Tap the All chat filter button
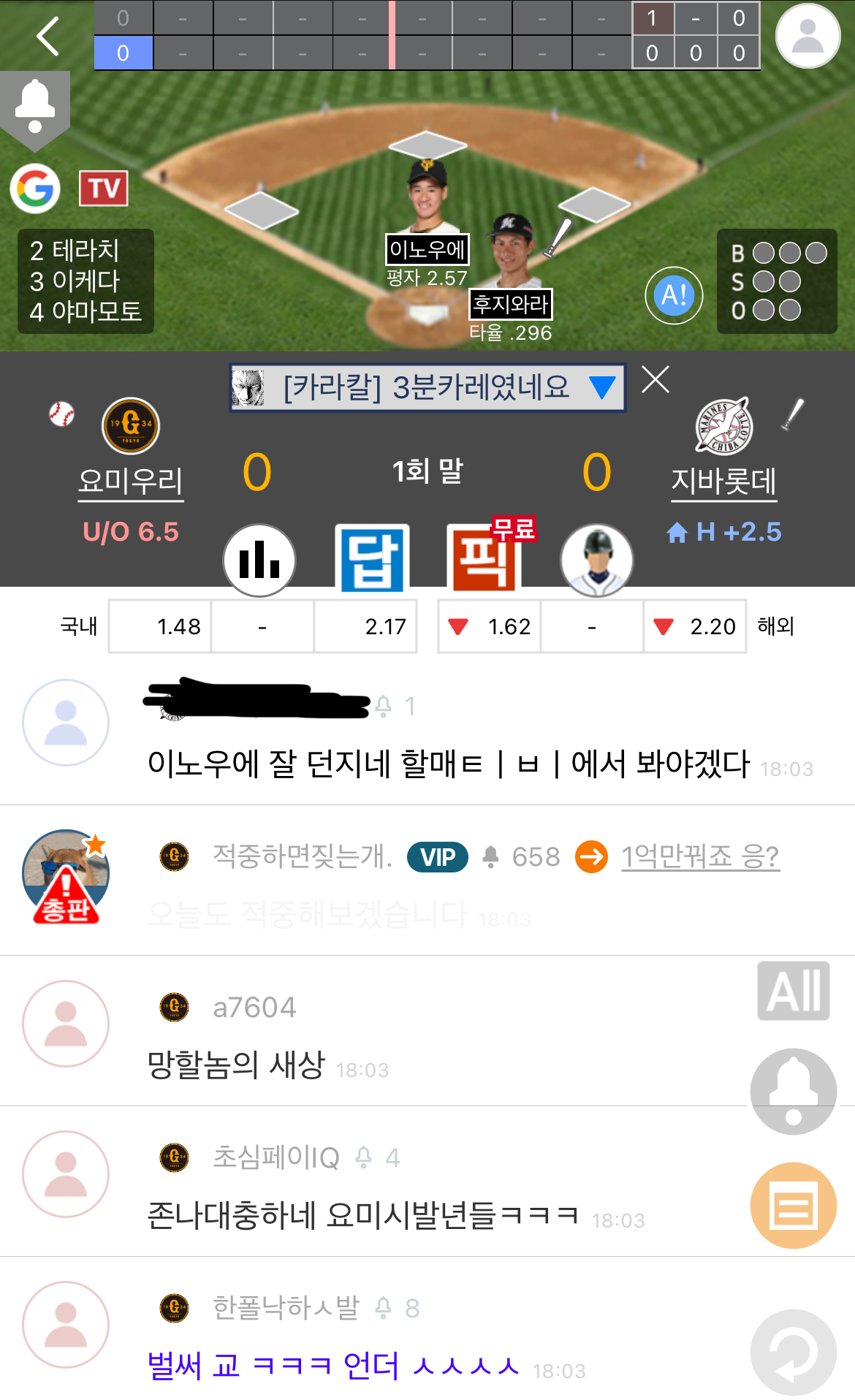 794,991
